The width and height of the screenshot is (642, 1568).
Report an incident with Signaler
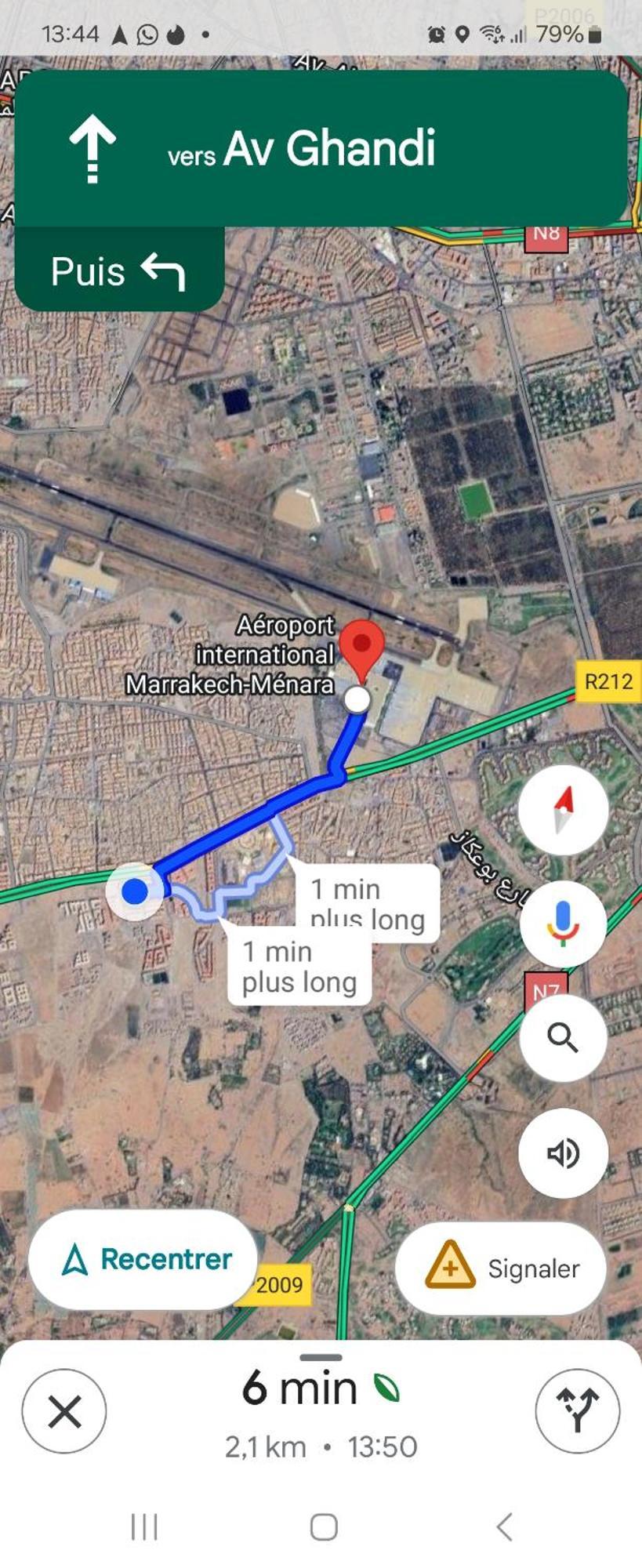point(502,1268)
